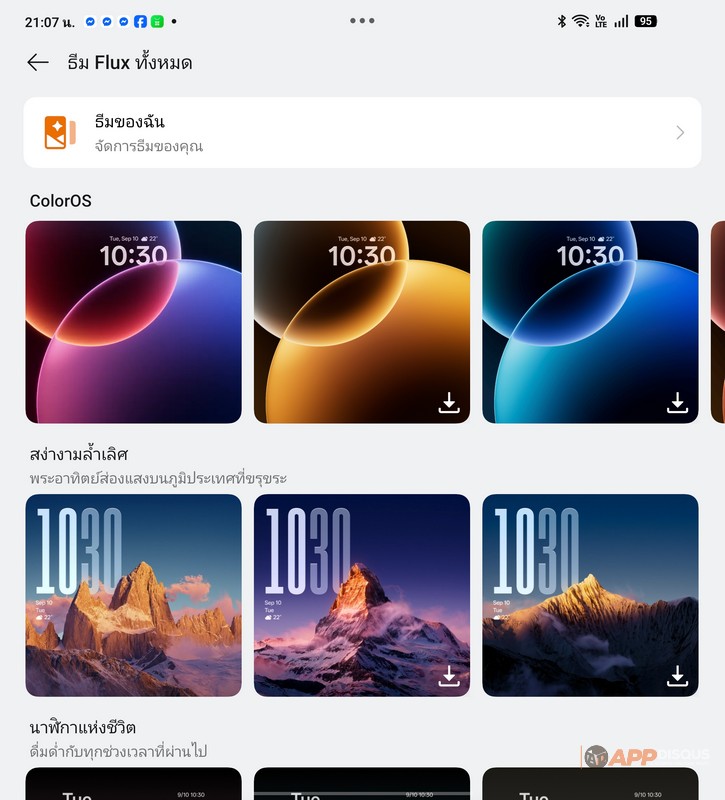Image resolution: width=725 pixels, height=800 pixels.
Task: Download the purple-sky sunset peak theme
Action: [449, 677]
